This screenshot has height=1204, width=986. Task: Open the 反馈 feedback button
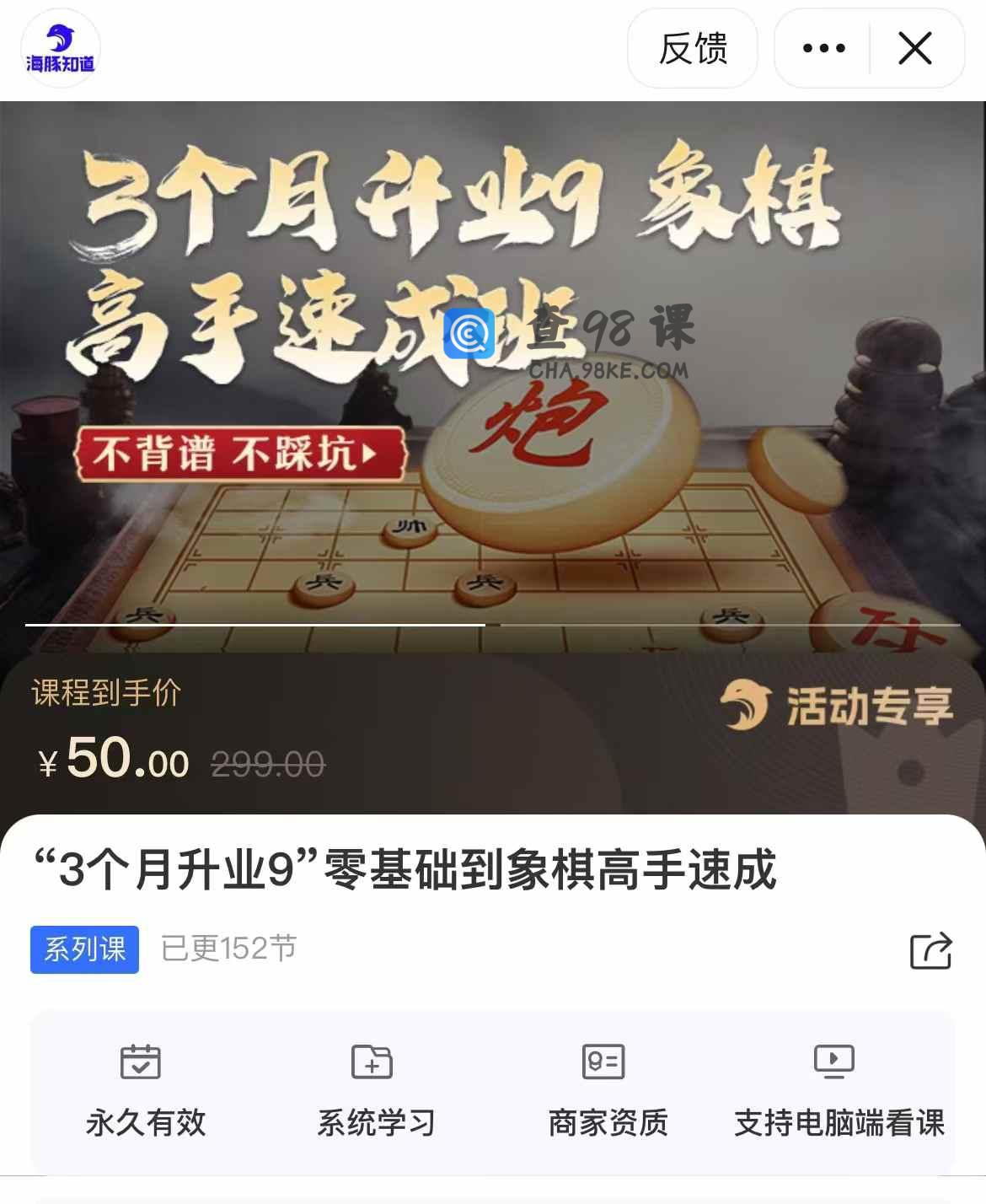(692, 49)
